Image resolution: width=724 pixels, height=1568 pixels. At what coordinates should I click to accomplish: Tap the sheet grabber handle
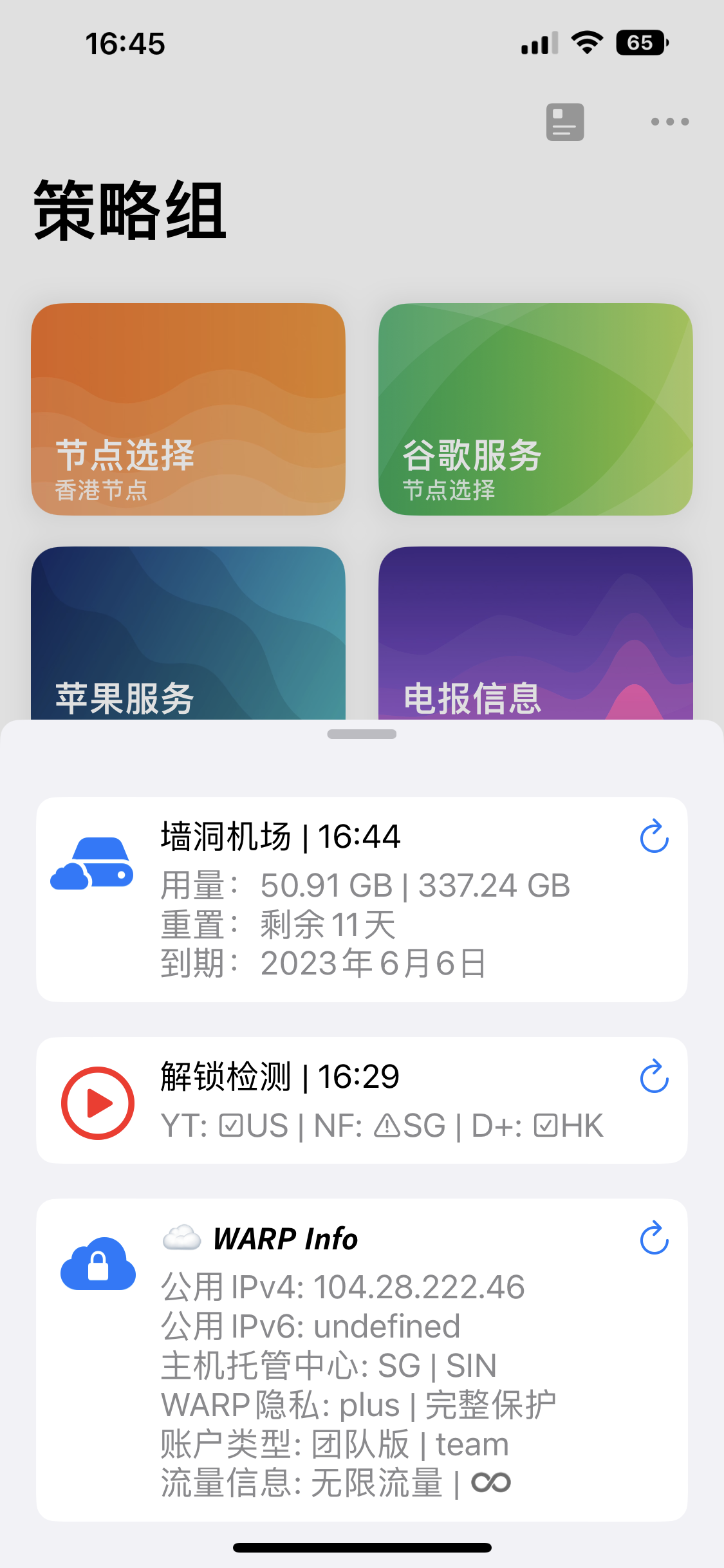coord(362,734)
